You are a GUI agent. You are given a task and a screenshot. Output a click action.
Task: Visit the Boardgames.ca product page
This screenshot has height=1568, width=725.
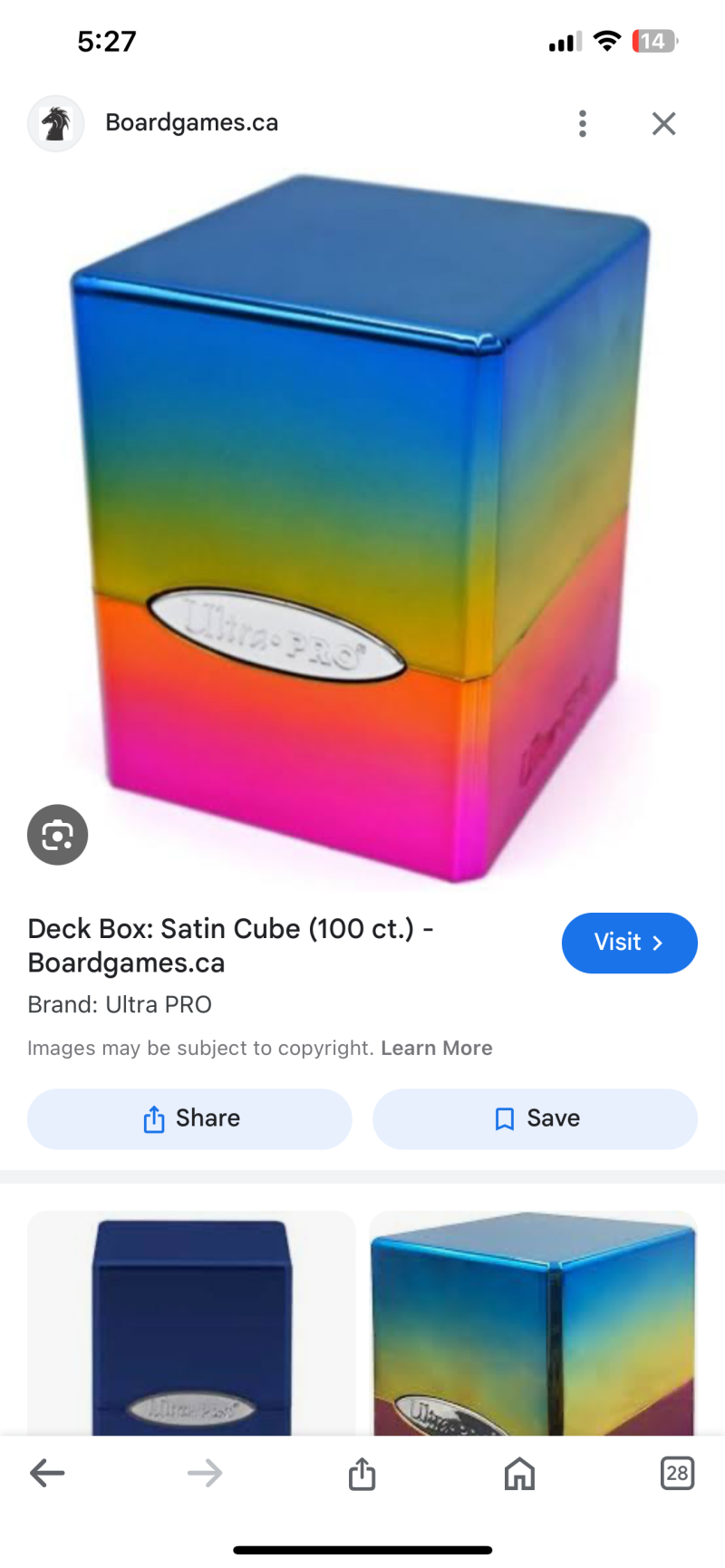(629, 943)
